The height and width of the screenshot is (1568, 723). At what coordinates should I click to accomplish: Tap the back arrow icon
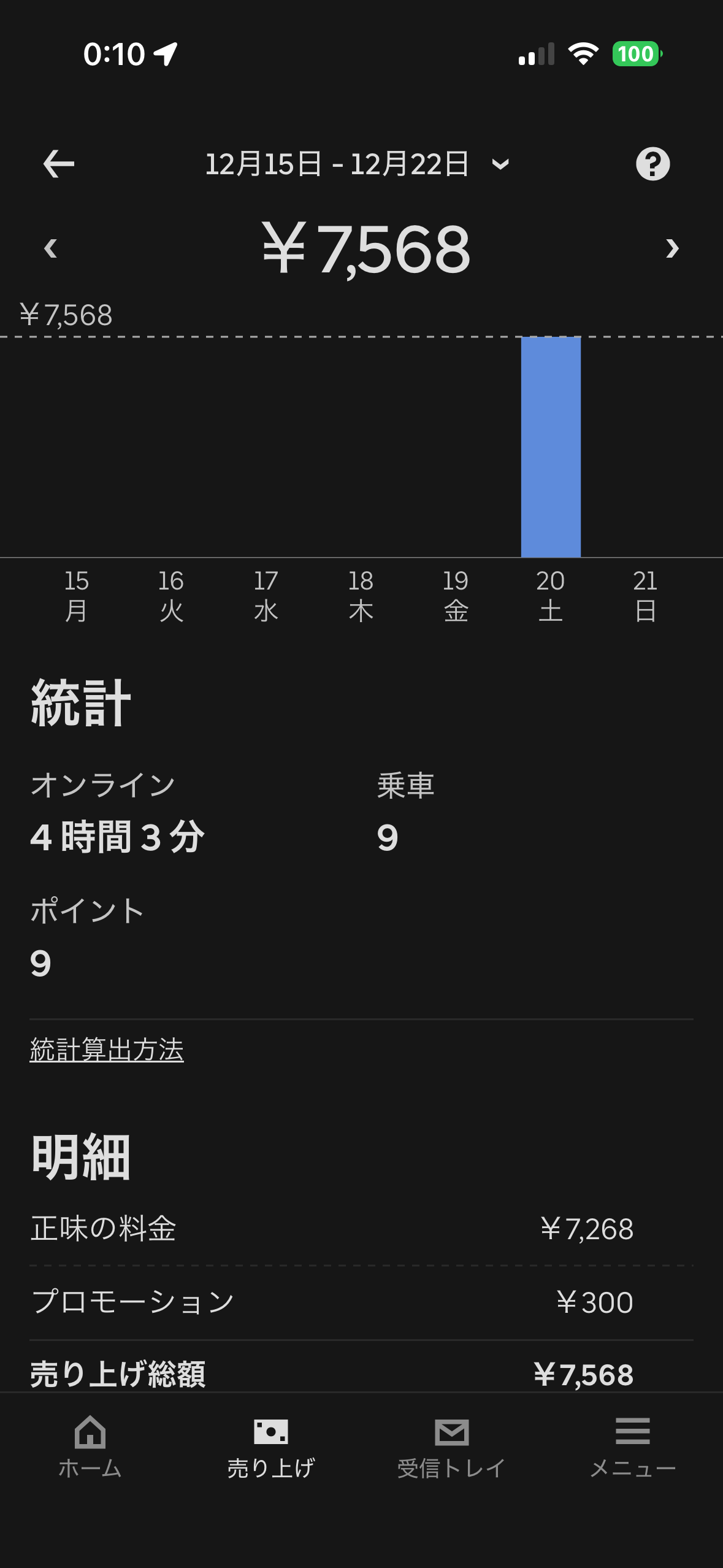tap(58, 164)
